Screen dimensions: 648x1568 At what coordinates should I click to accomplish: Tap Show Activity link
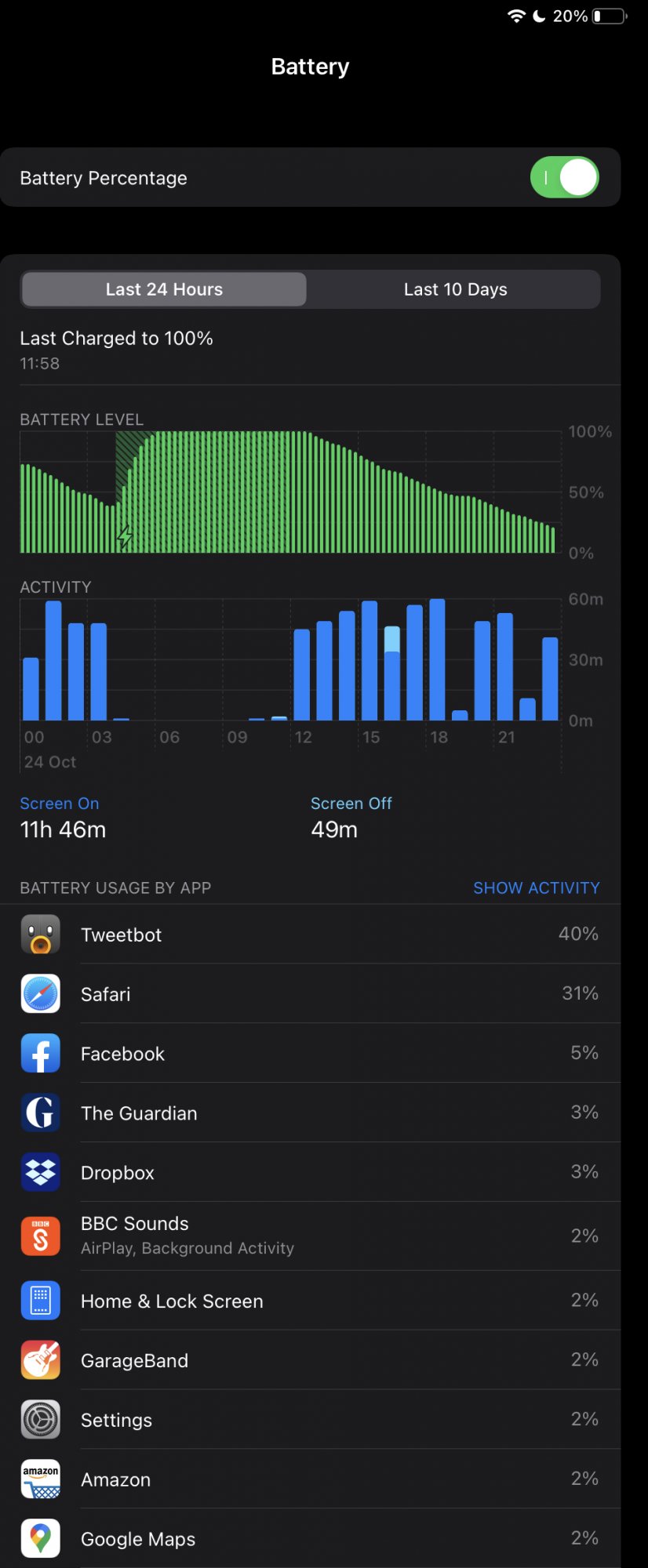536,887
